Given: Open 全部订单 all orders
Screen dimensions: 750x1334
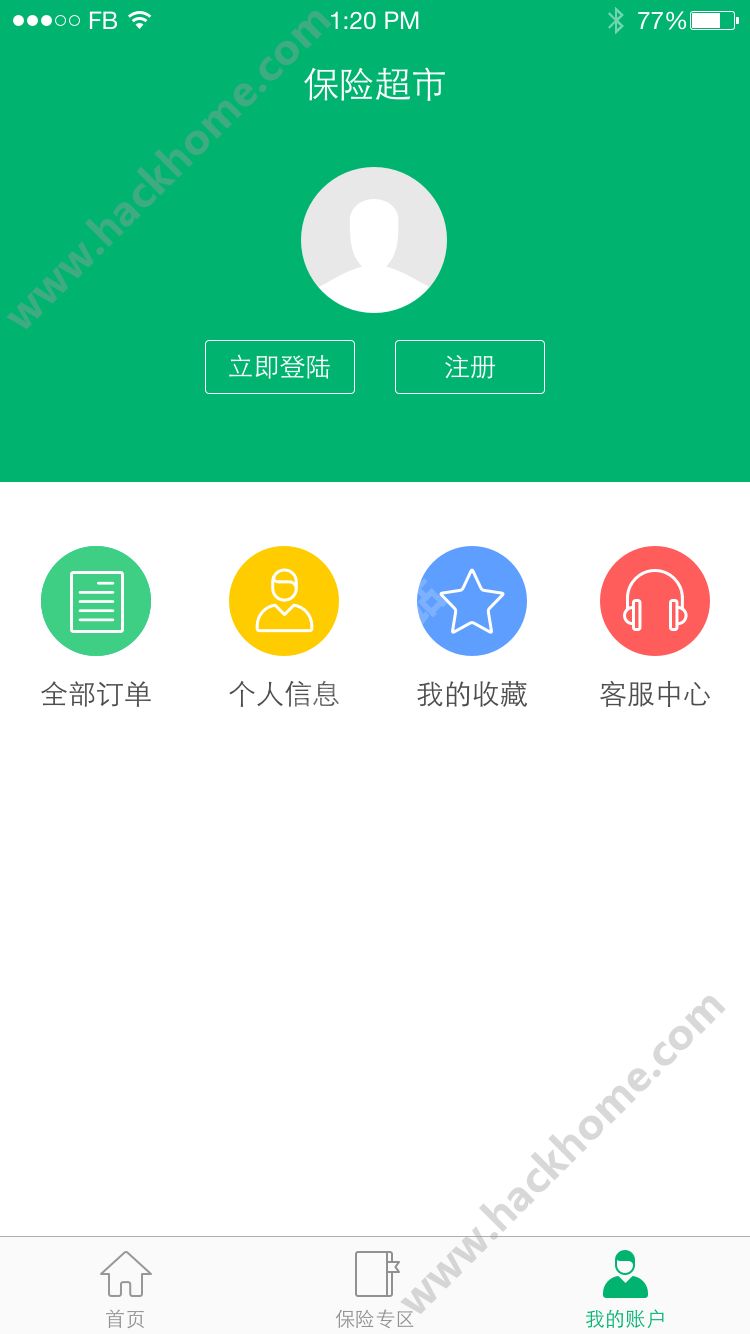Looking at the screenshot, I should (96, 601).
